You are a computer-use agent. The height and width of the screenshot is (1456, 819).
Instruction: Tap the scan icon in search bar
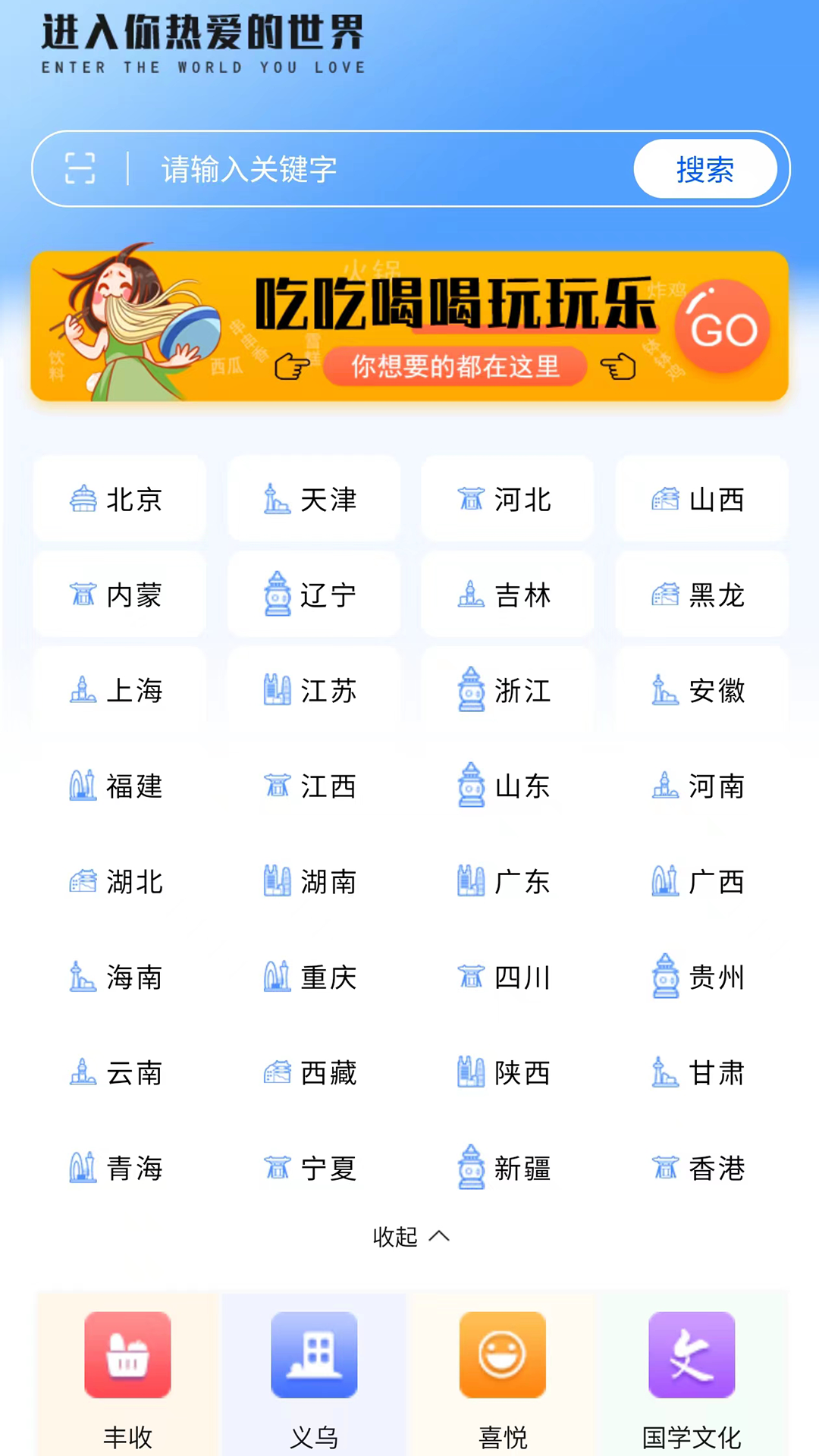80,168
